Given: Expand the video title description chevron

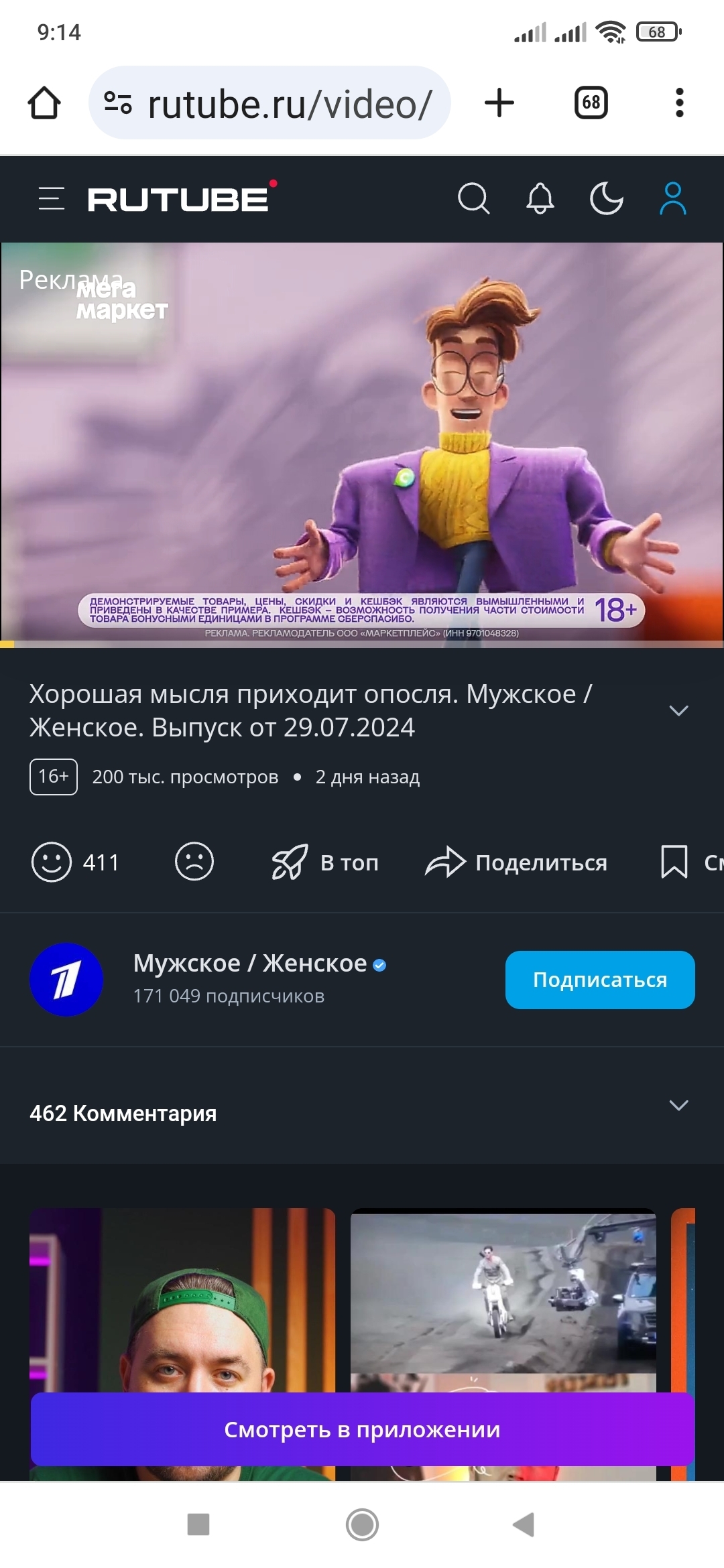Looking at the screenshot, I should [x=679, y=710].
